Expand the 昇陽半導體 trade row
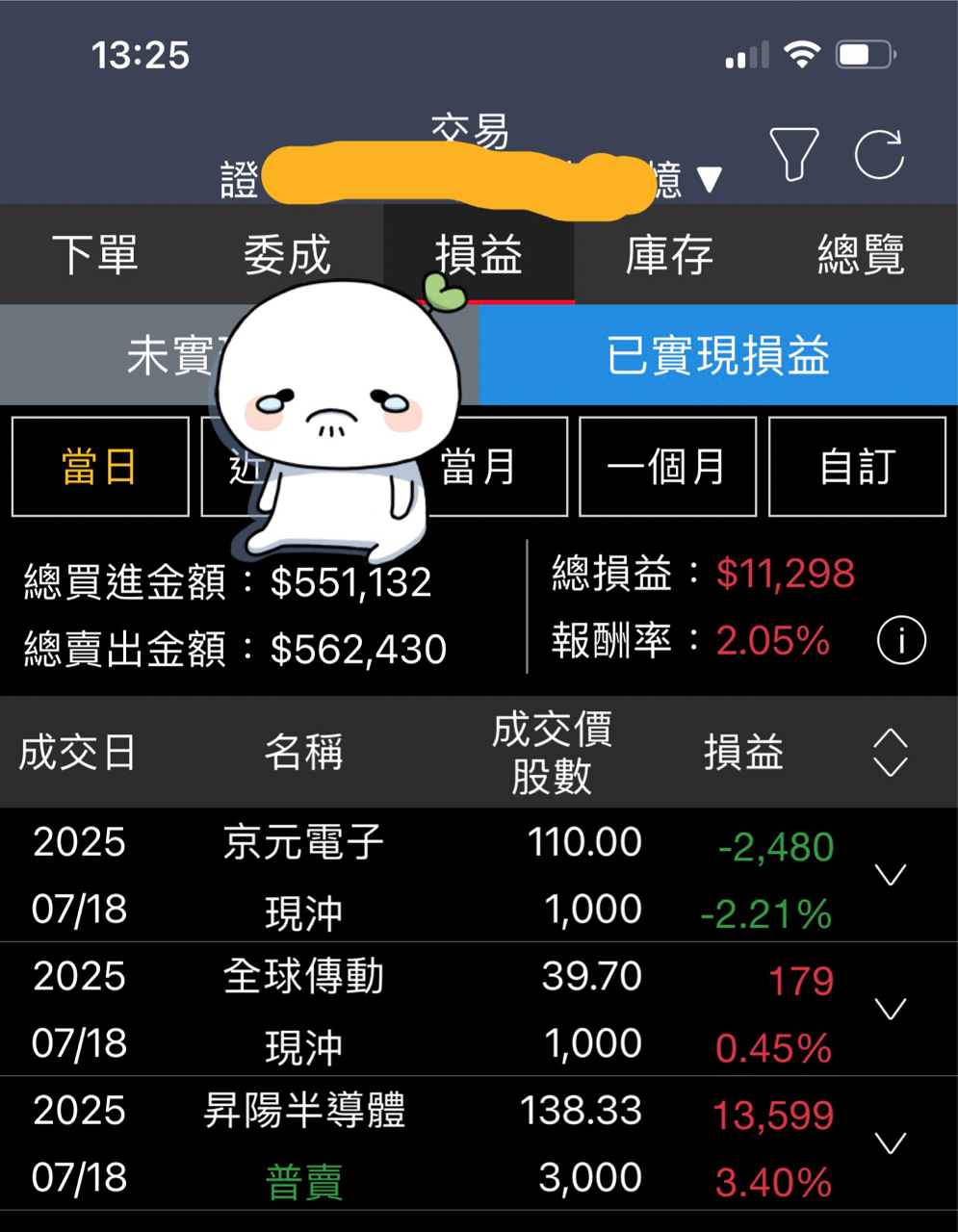The image size is (958, 1232). pos(890,1143)
